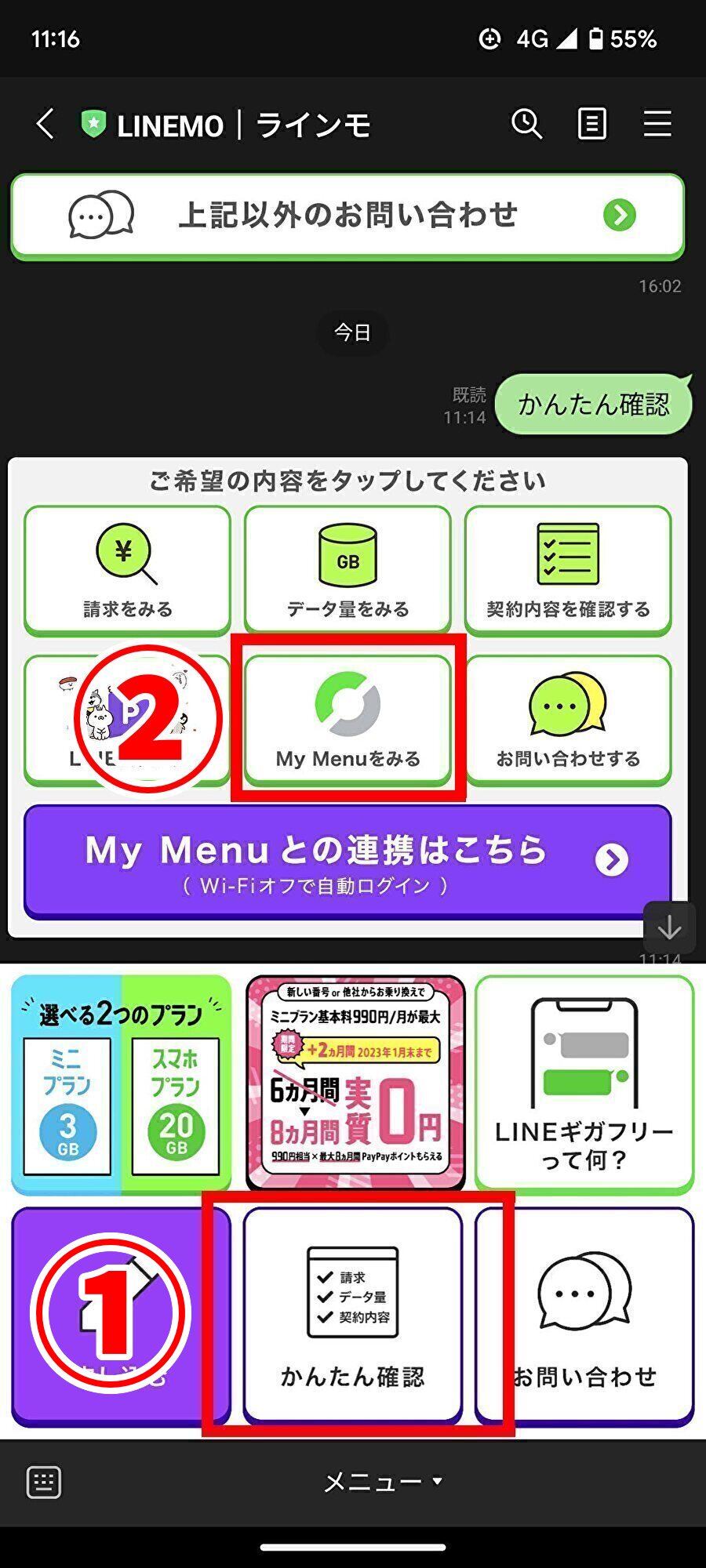
Task: Open the hamburger menu in the top bar
Action: tap(657, 124)
